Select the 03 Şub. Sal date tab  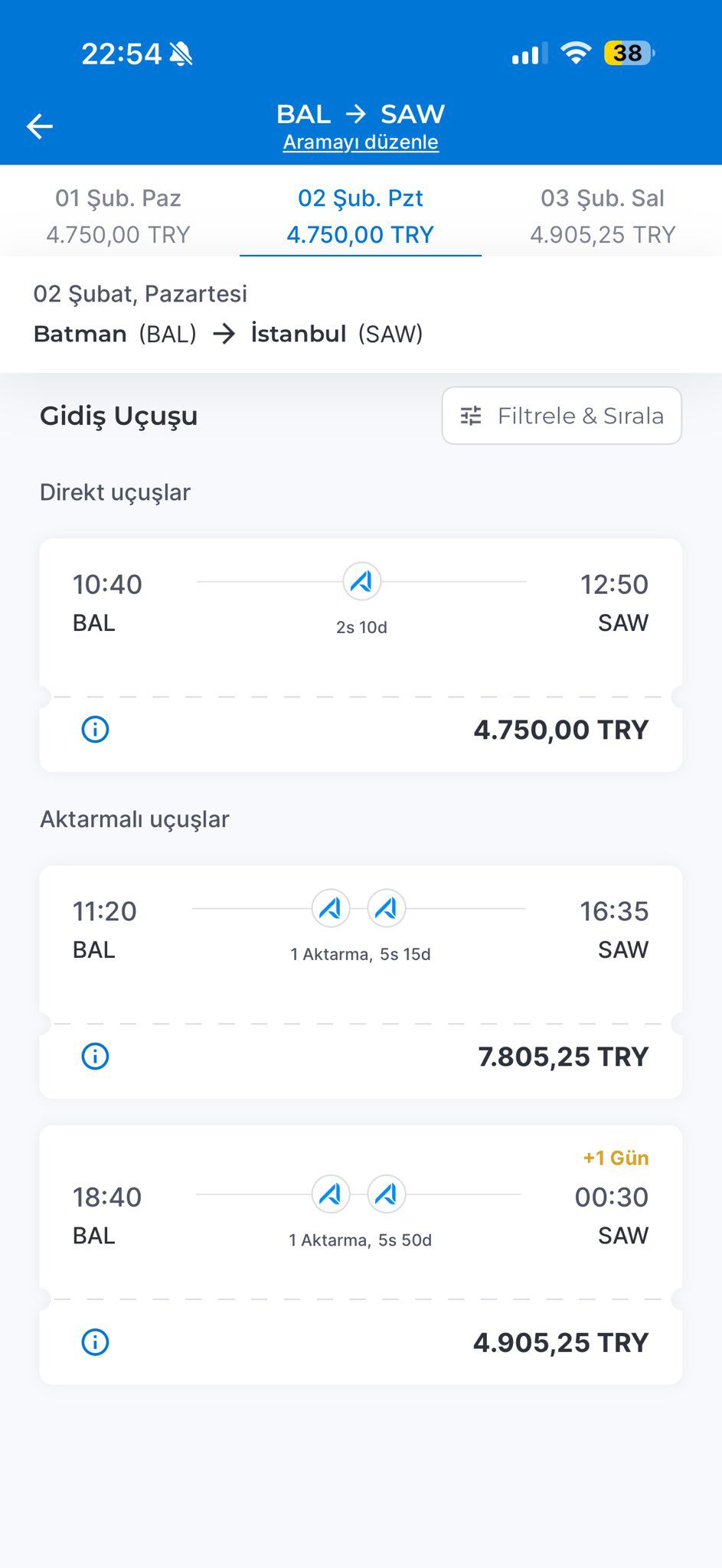pos(603,214)
